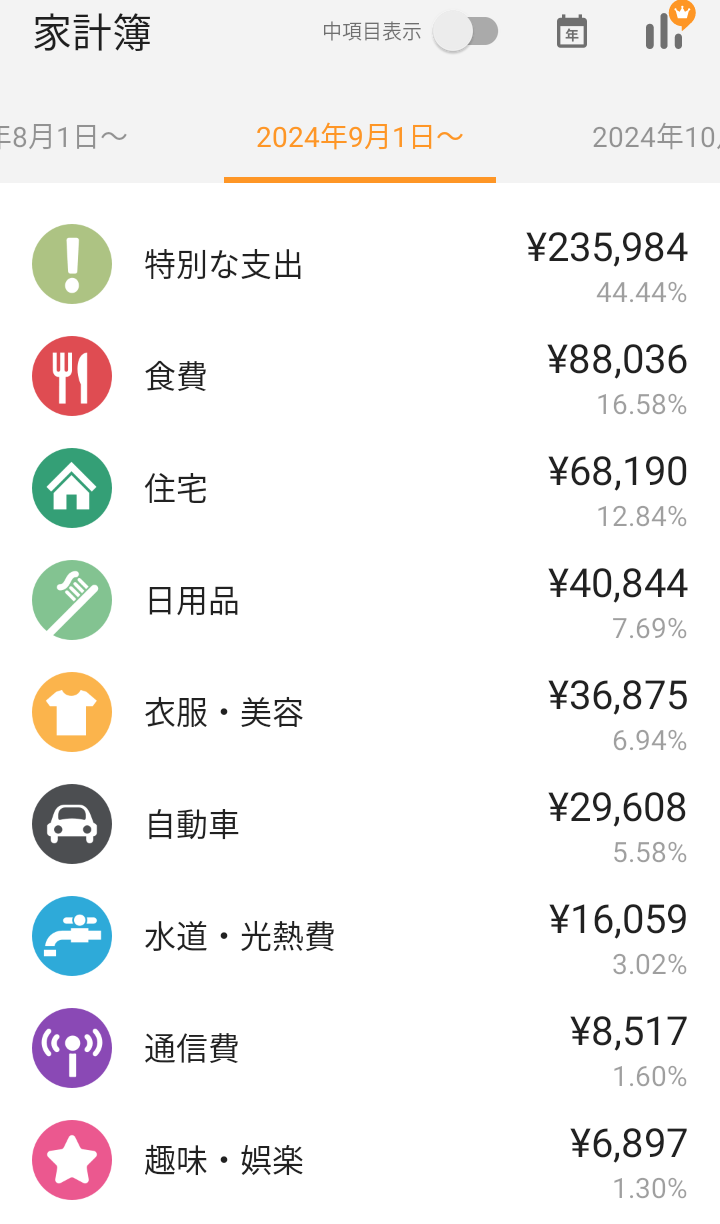Screen dimensions: 720x1224
Task: Open the yearly calendar icon
Action: point(571,32)
